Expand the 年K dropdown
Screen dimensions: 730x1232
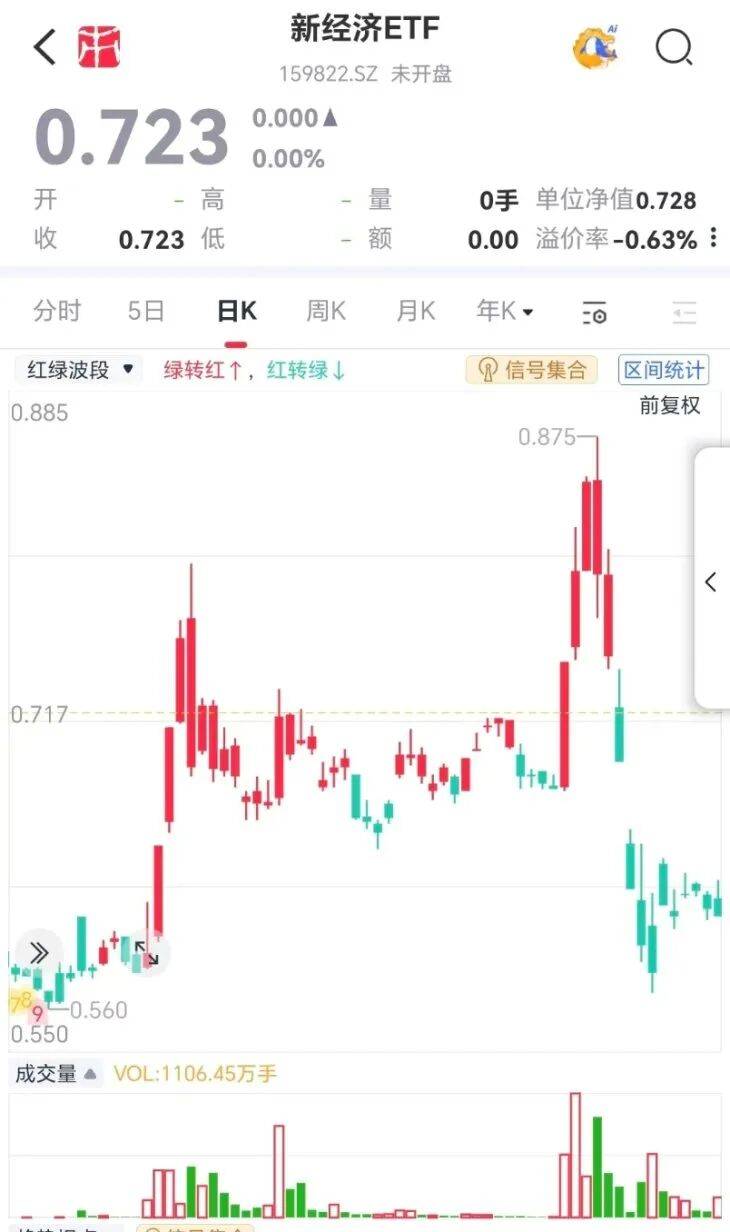click(x=505, y=311)
